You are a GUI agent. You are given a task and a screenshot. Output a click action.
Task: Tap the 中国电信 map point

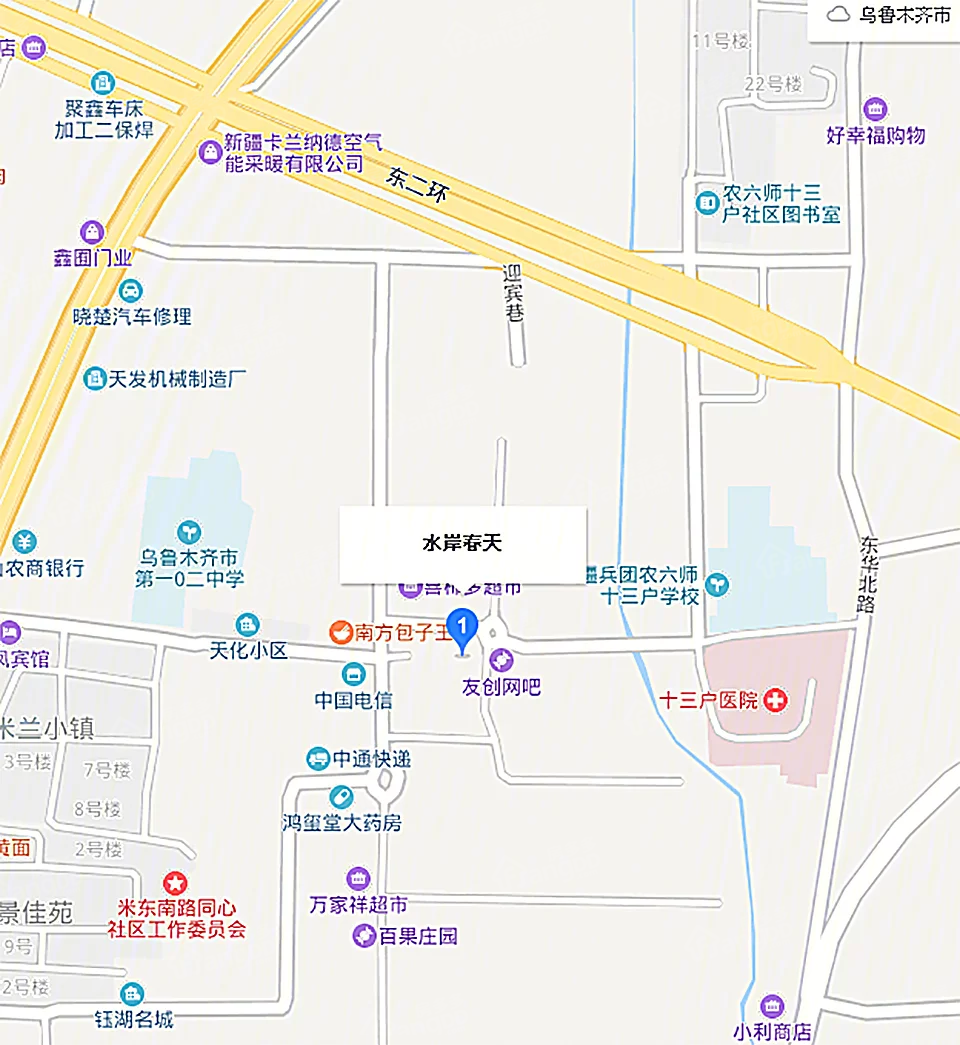(x=353, y=675)
